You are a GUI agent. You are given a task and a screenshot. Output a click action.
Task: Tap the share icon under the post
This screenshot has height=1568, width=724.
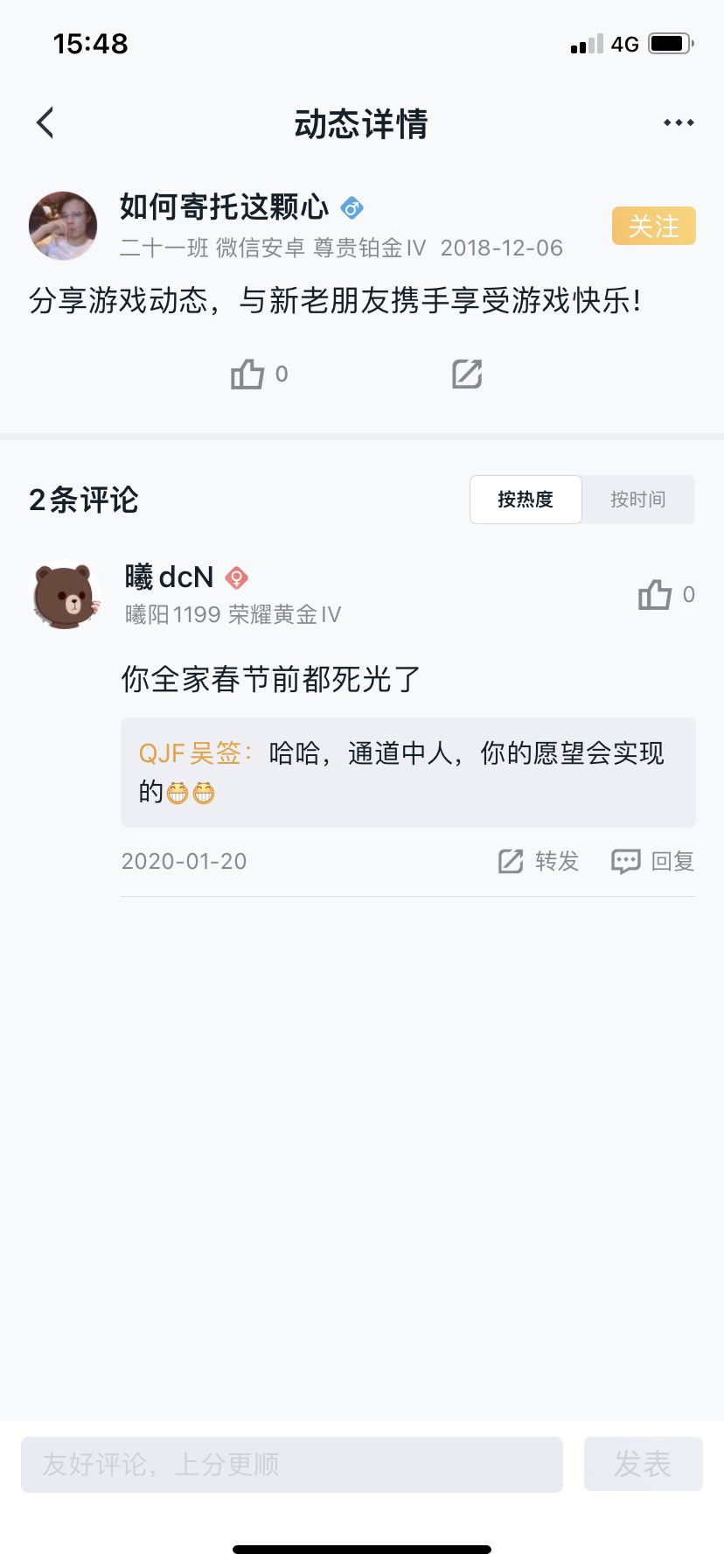pos(467,374)
